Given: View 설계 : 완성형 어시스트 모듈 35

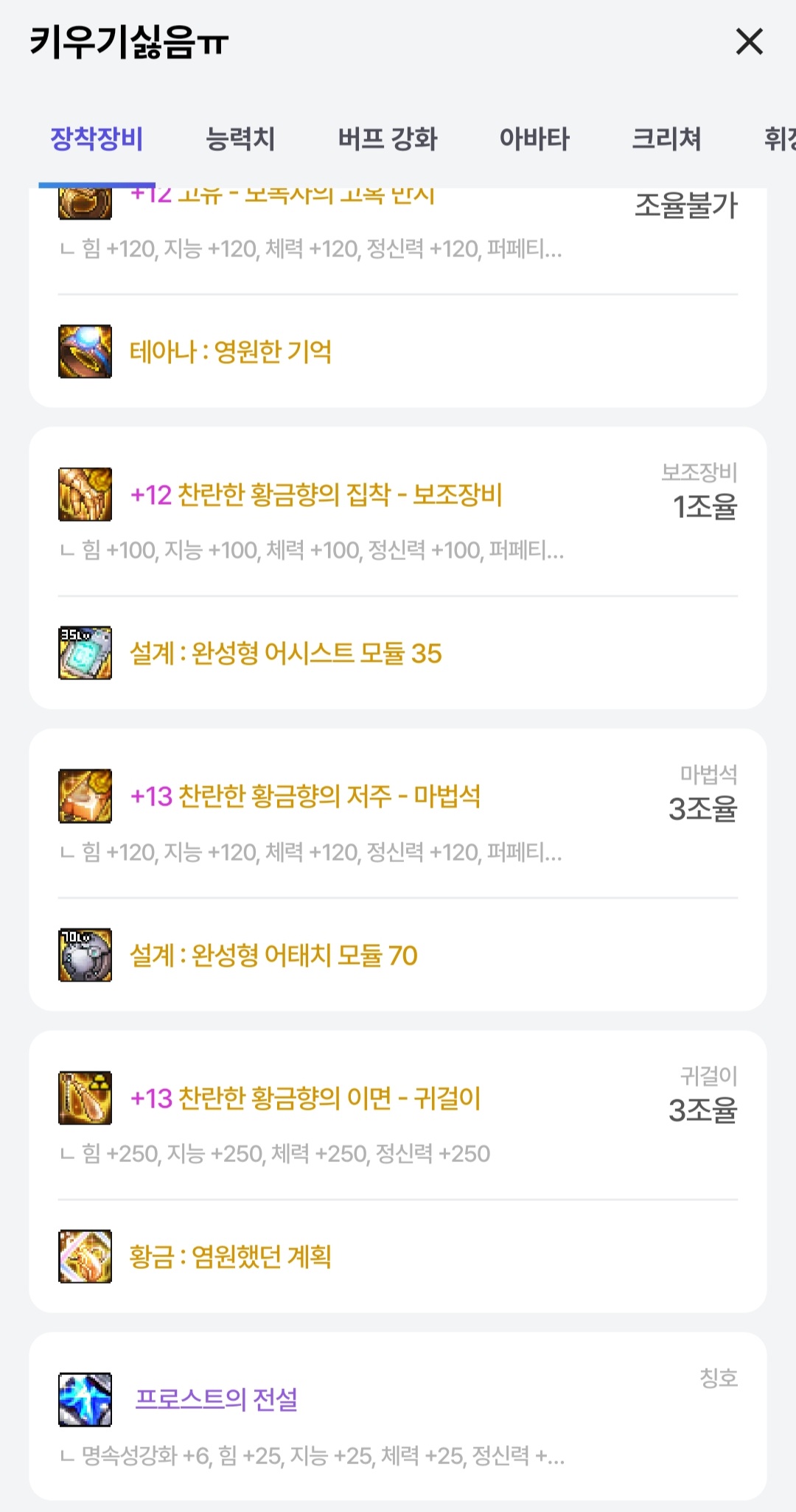Looking at the screenshot, I should point(285,653).
